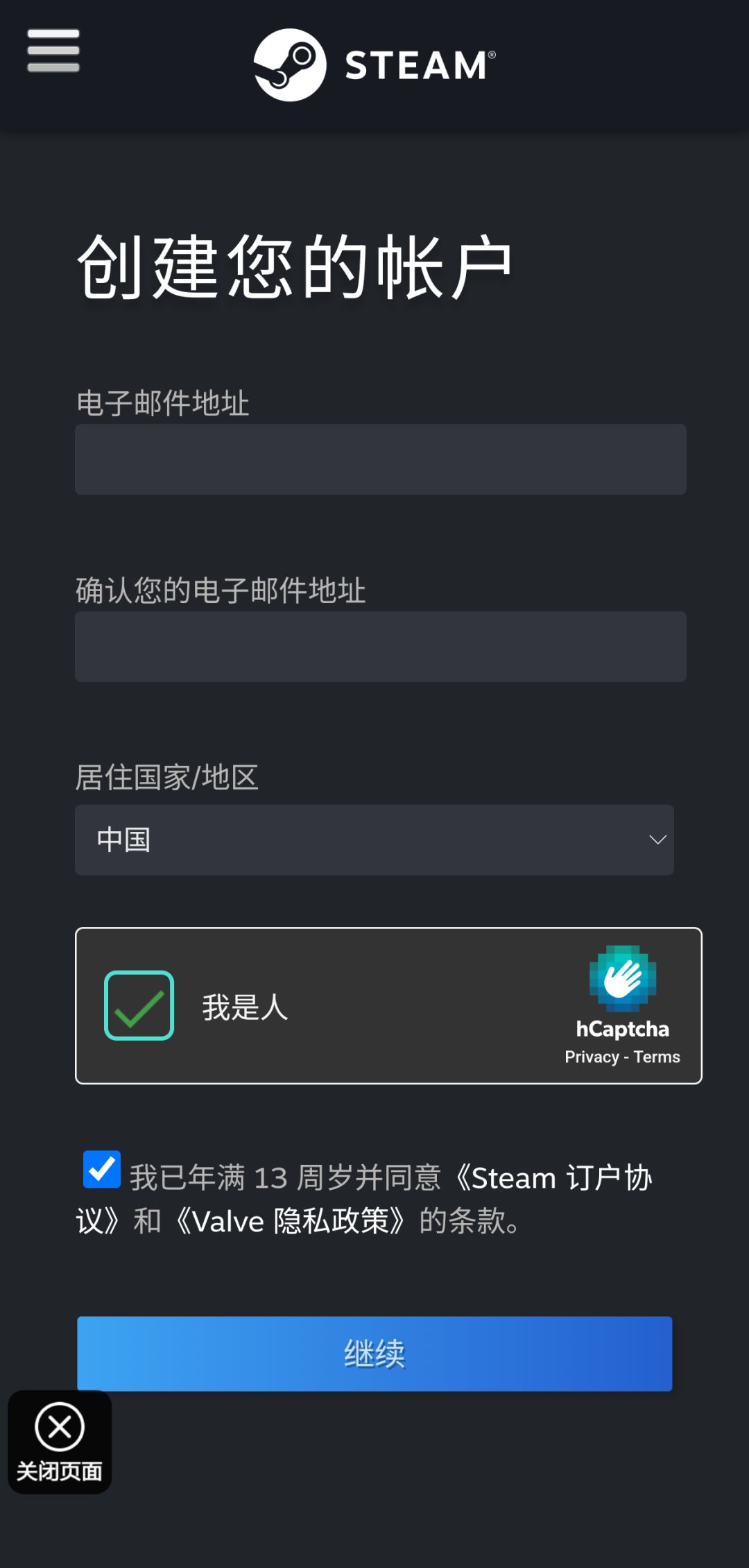Click the green checkmark in the captcha box
This screenshot has height=1568, width=749.
click(x=138, y=1005)
